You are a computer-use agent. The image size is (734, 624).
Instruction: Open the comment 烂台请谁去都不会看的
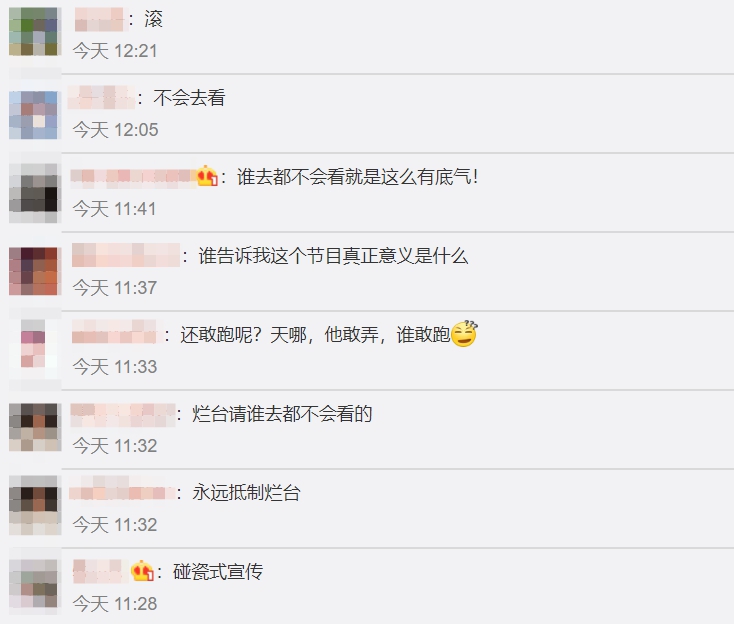point(282,413)
